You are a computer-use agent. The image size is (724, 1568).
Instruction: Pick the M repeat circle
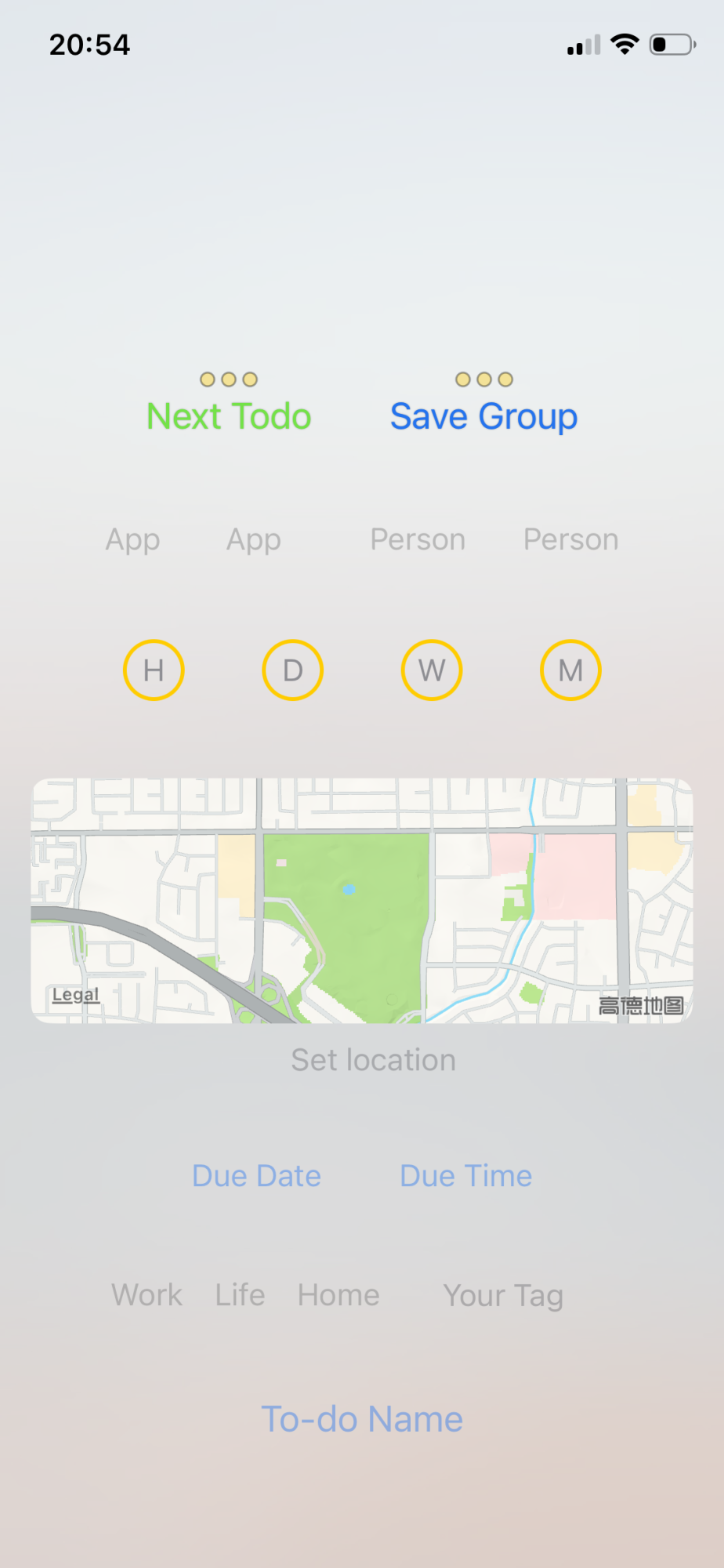tap(570, 670)
